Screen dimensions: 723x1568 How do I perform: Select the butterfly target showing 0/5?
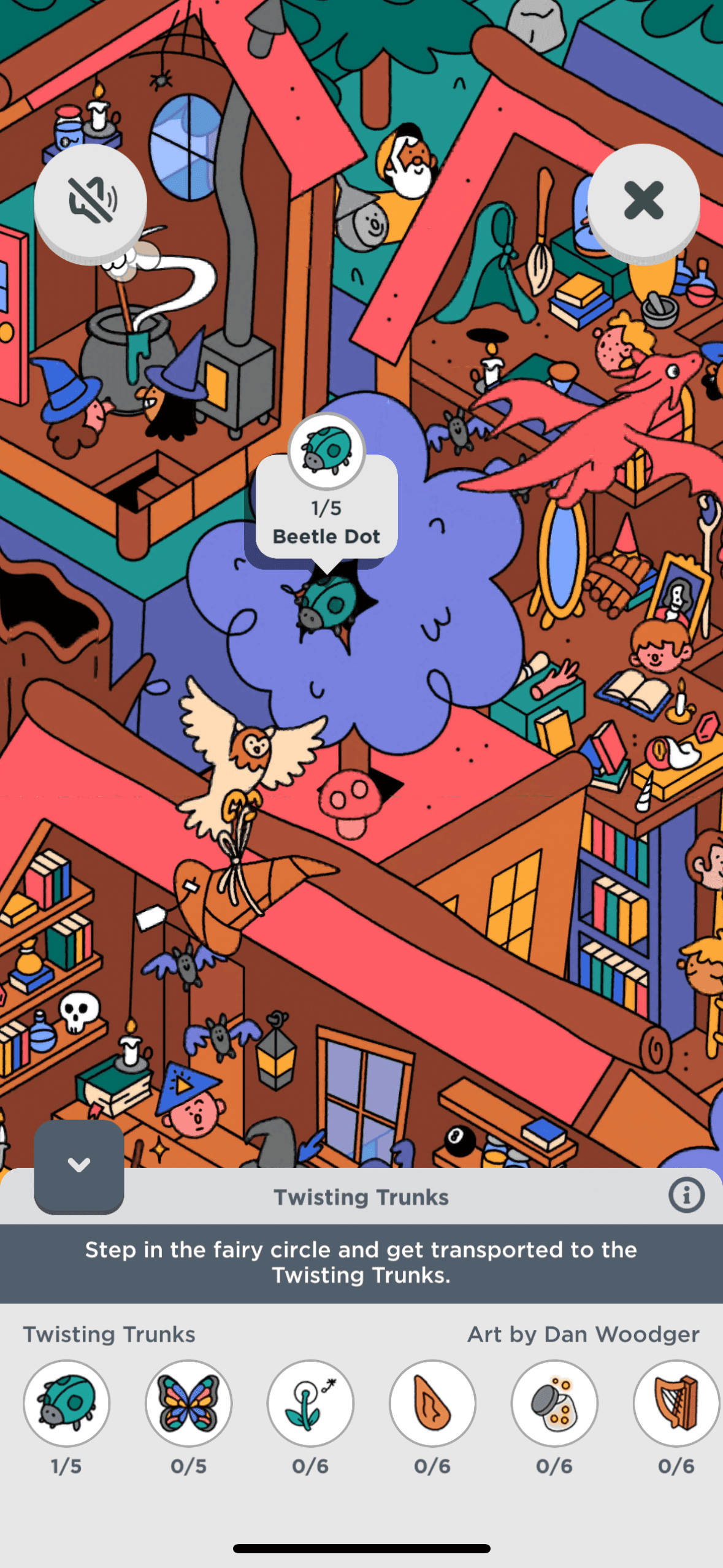(189, 1404)
